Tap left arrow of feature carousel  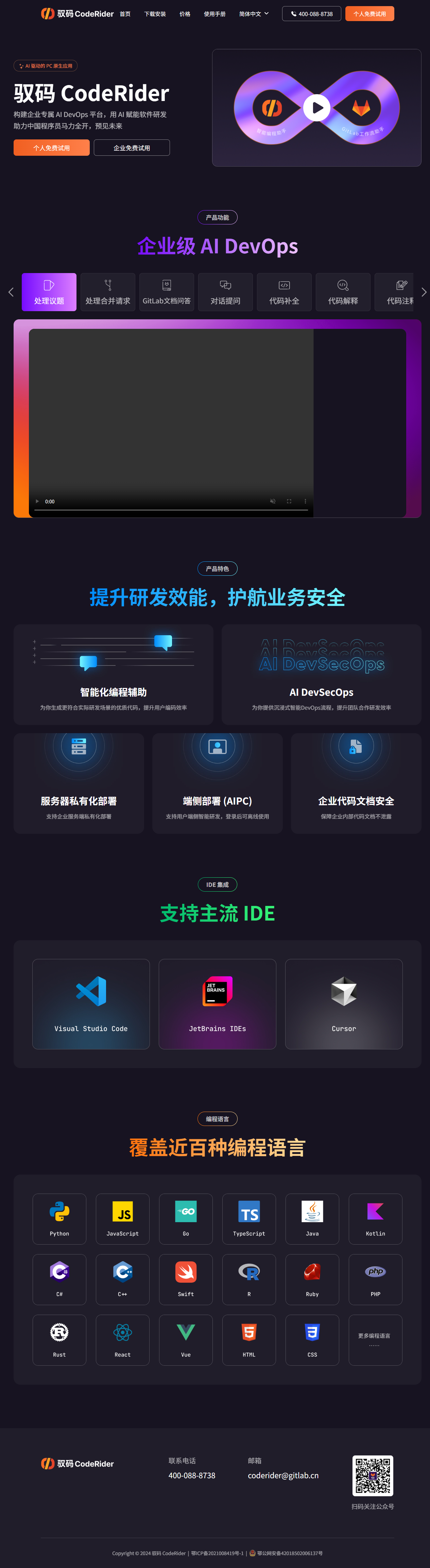11,292
